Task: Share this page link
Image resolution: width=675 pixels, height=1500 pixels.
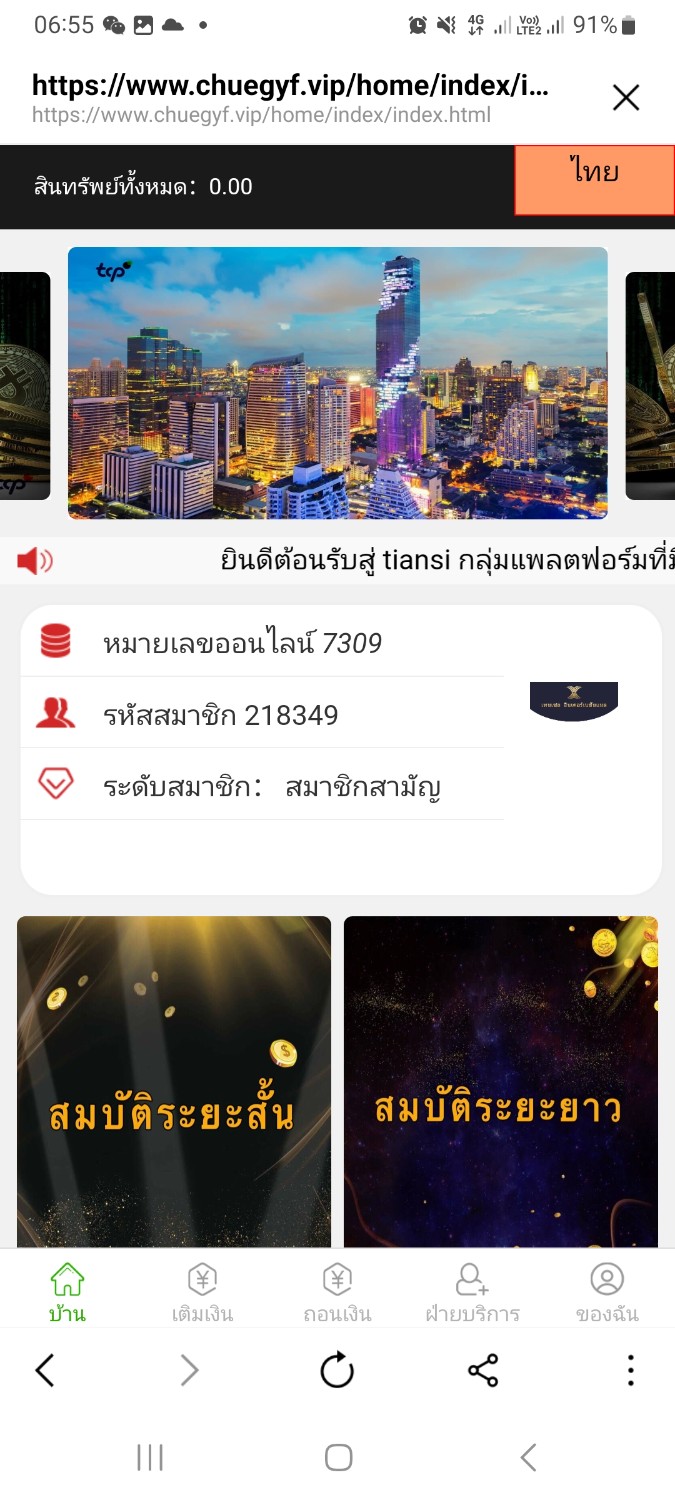Action: click(483, 1370)
